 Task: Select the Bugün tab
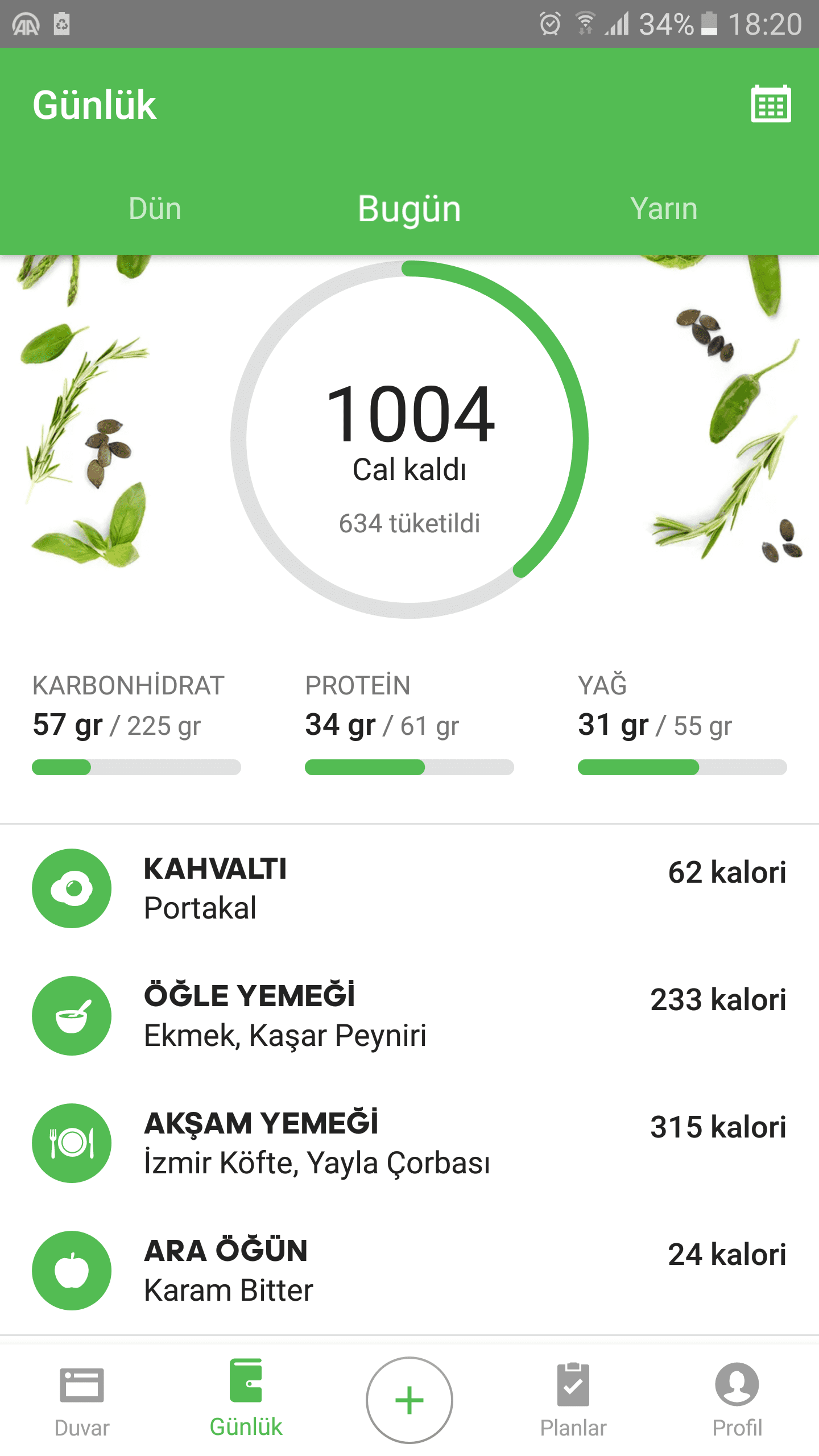[x=409, y=208]
